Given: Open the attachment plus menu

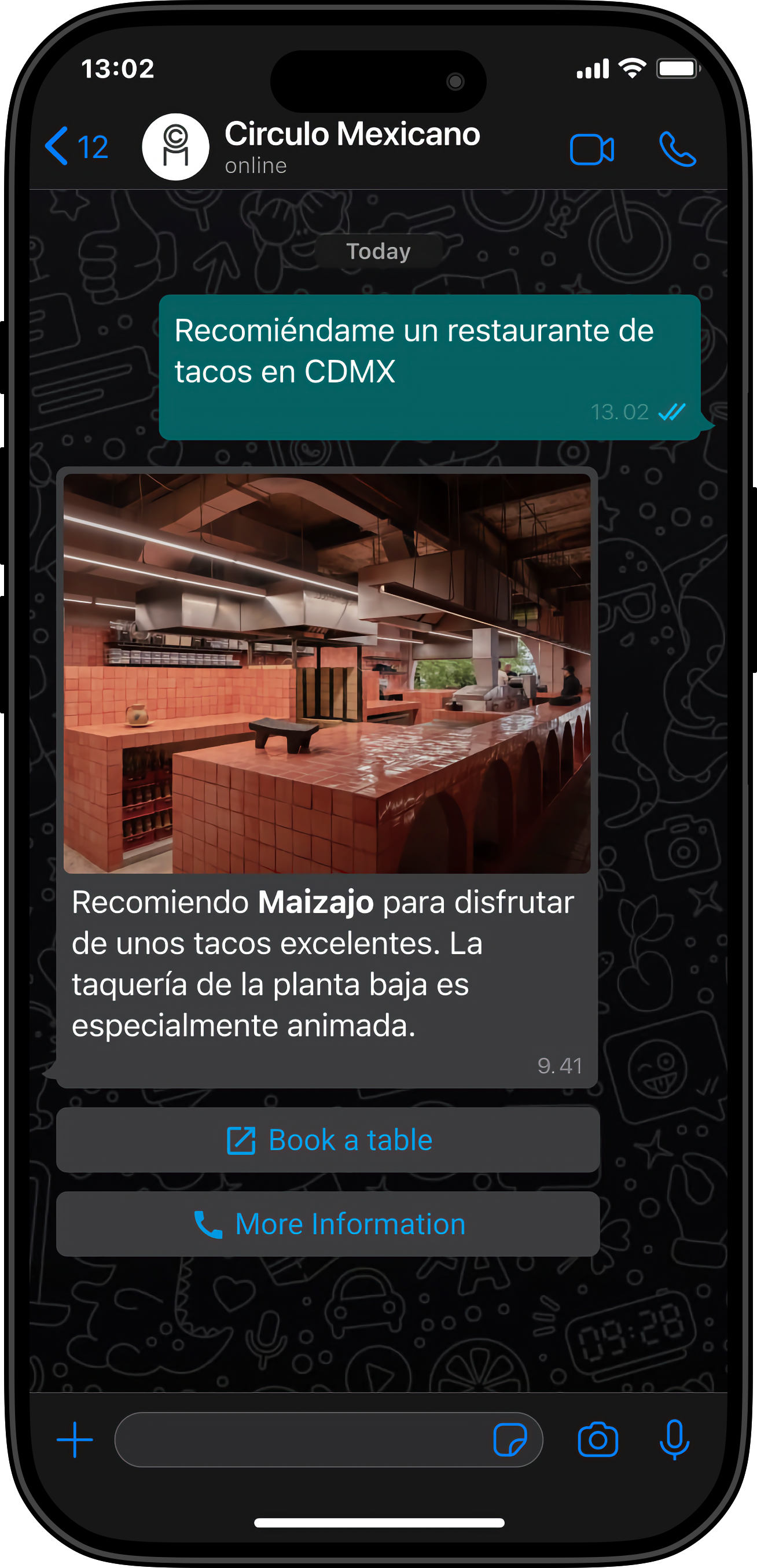Looking at the screenshot, I should click(75, 1440).
